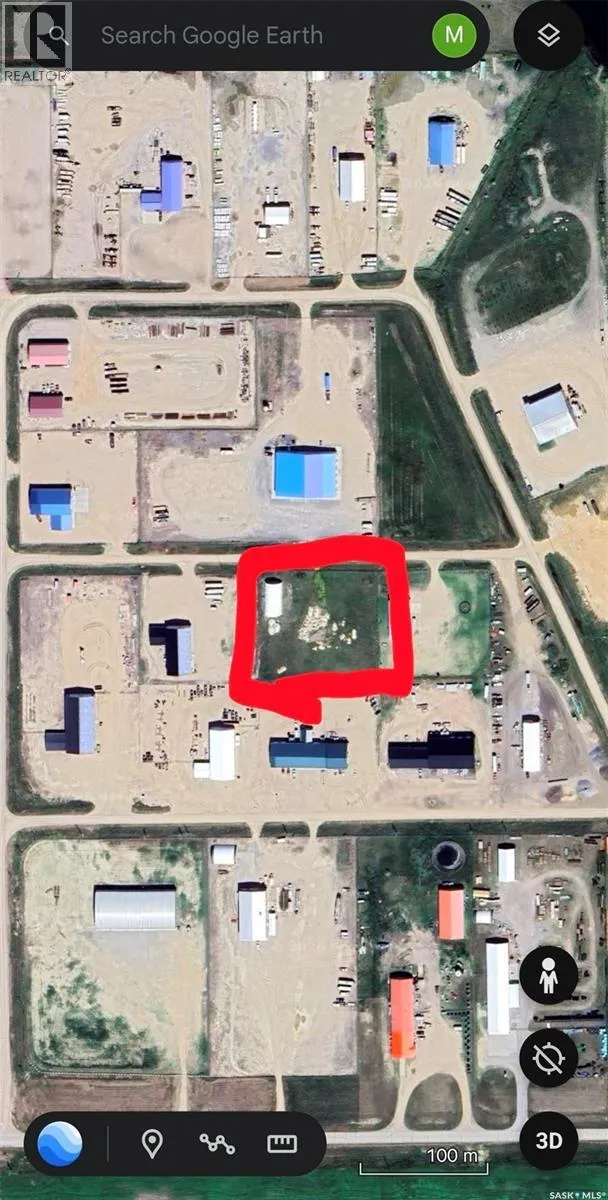Switch to 3D view
This screenshot has width=608, height=1200.
pos(548,1141)
